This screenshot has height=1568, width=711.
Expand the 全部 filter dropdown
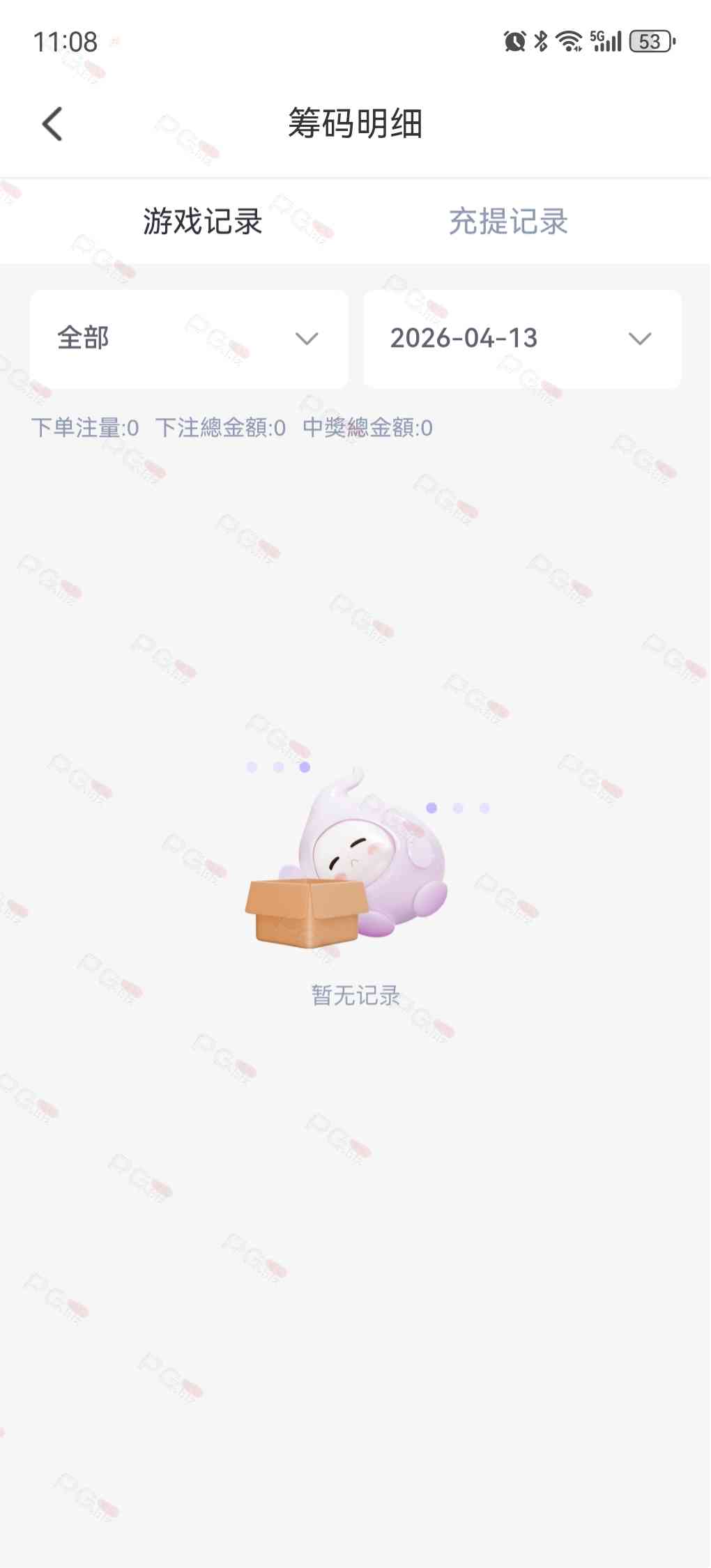[x=189, y=339]
